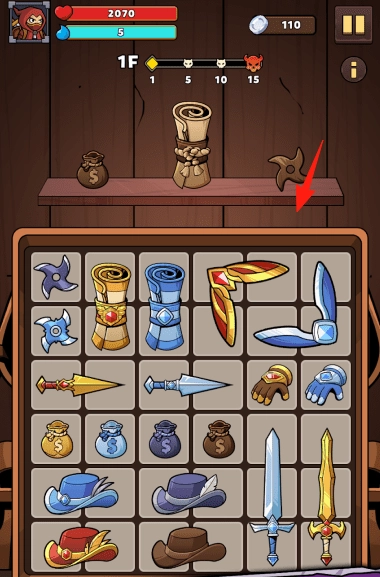Pause the game
The height and width of the screenshot is (577, 380).
(353, 25)
